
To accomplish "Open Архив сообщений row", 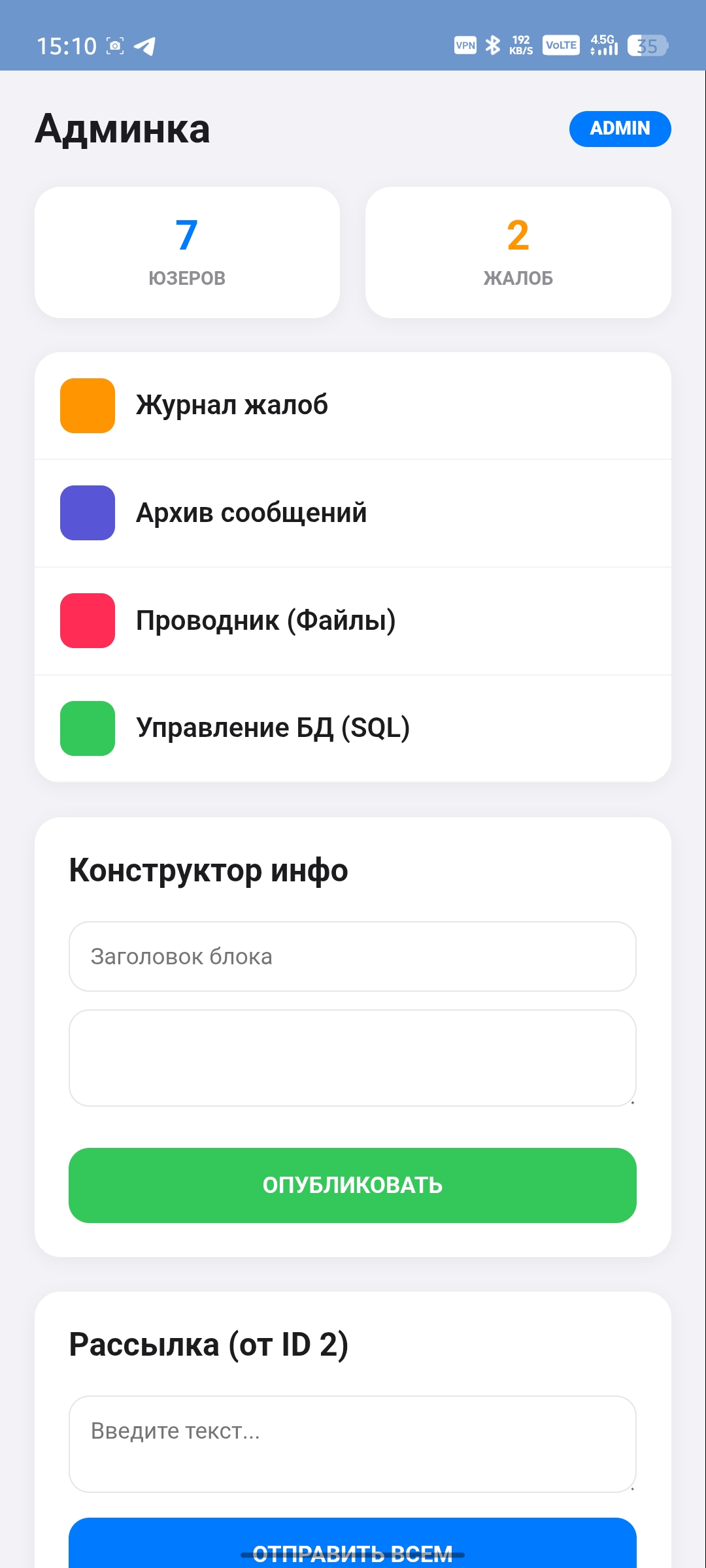I will coord(353,513).
